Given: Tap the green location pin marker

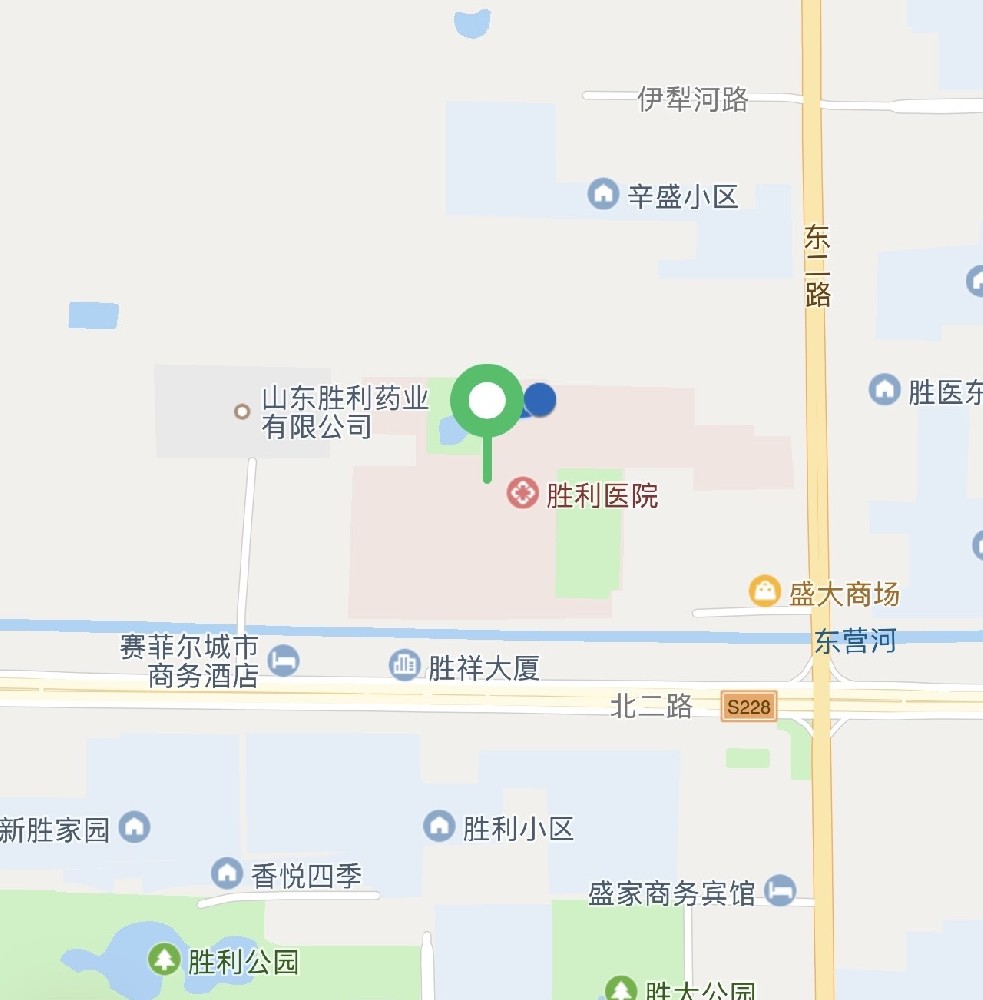Looking at the screenshot, I should click(487, 401).
